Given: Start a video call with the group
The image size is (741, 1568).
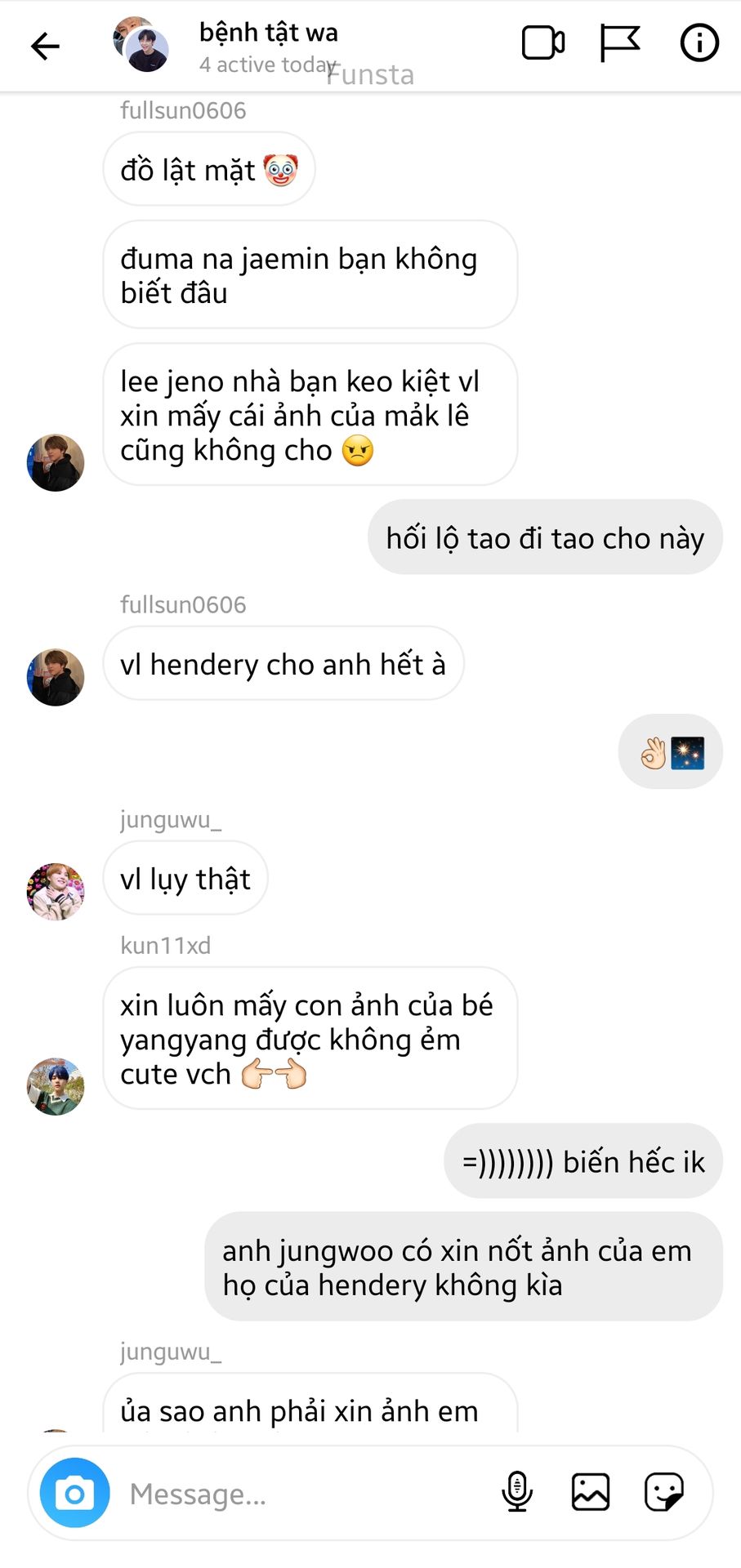Looking at the screenshot, I should [542, 43].
